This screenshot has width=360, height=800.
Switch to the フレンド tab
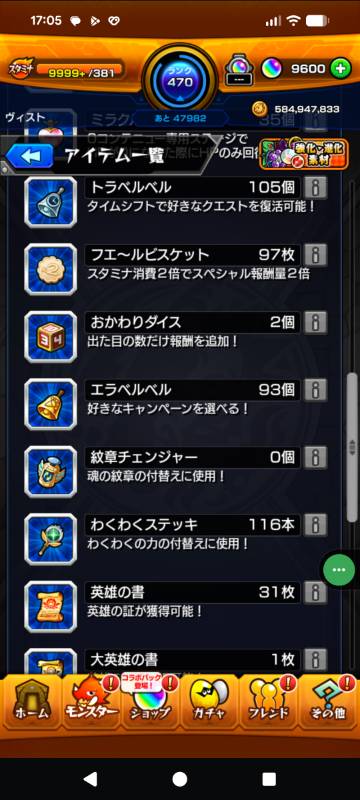pos(268,703)
